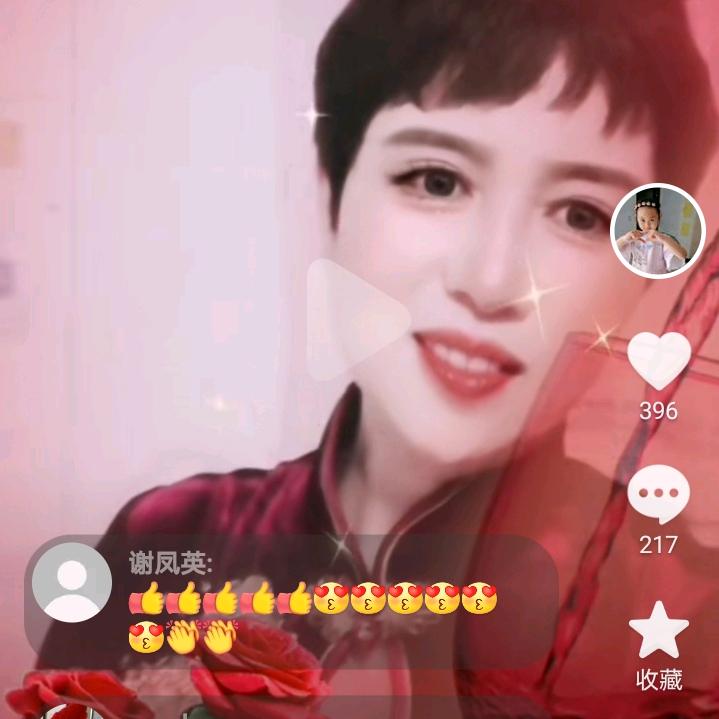Save video with the 收藏 star
Viewport: 719px width, 719px height.
click(x=658, y=632)
